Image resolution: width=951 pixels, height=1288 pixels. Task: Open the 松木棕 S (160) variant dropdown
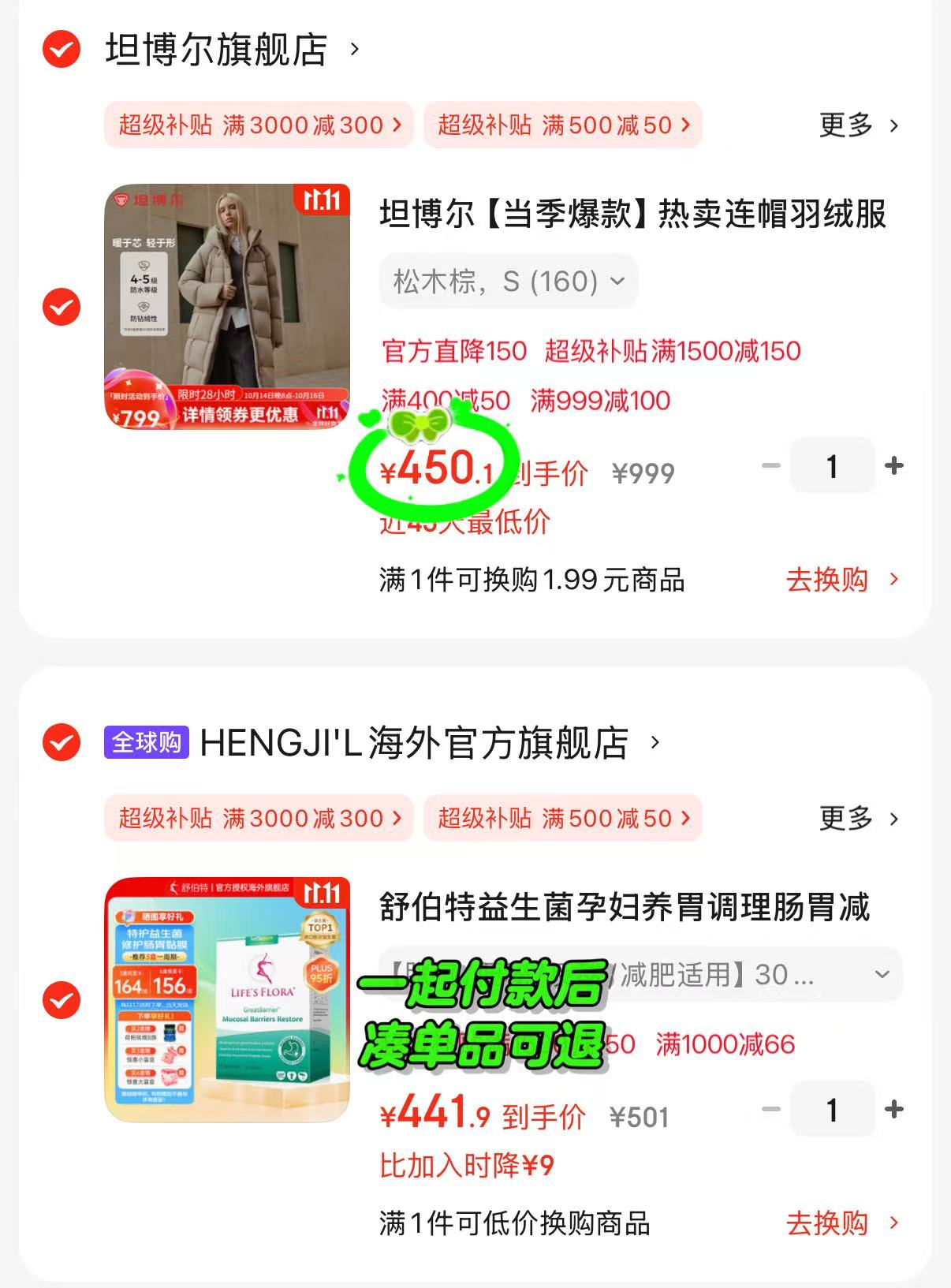509,281
